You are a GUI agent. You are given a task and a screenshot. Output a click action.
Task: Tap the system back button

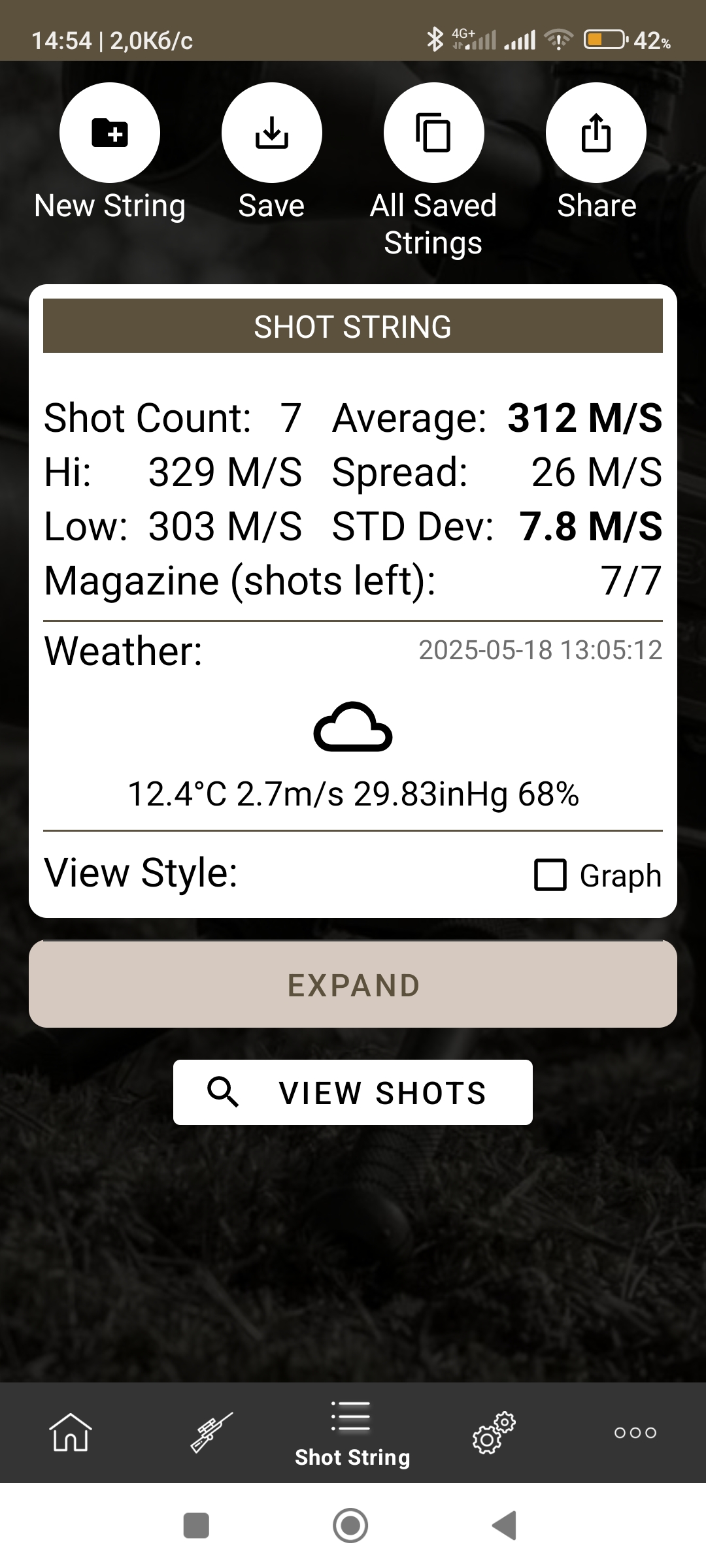[505, 1526]
